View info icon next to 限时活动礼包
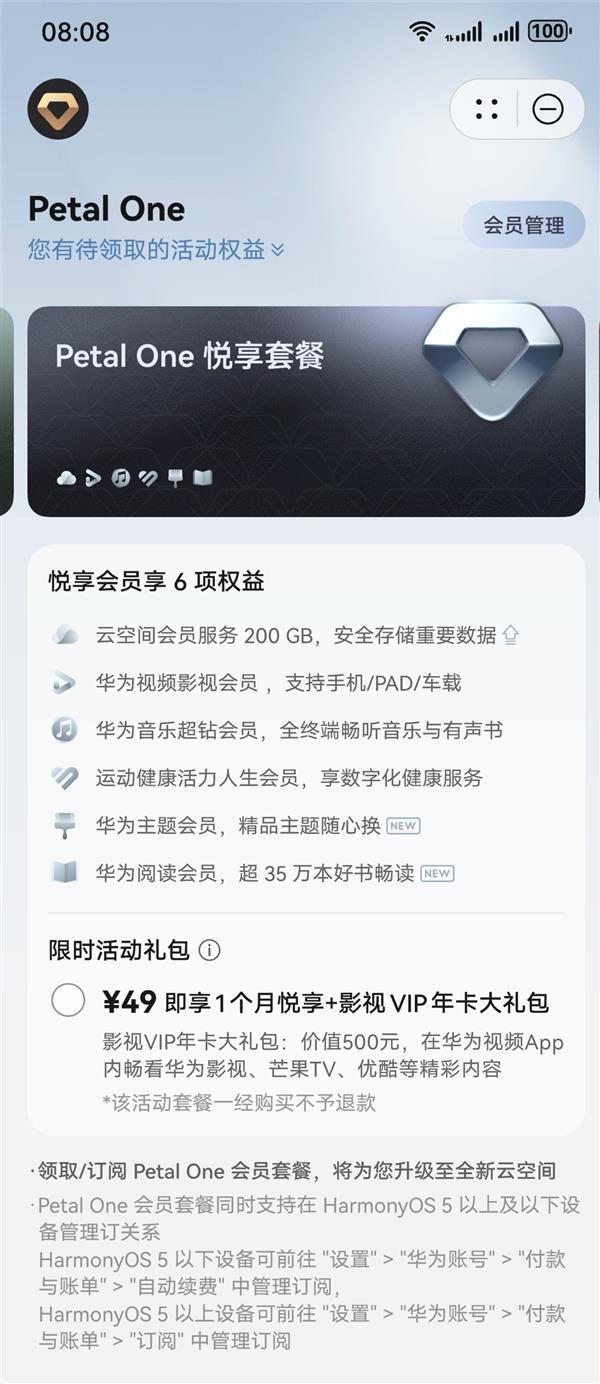 [x=209, y=950]
